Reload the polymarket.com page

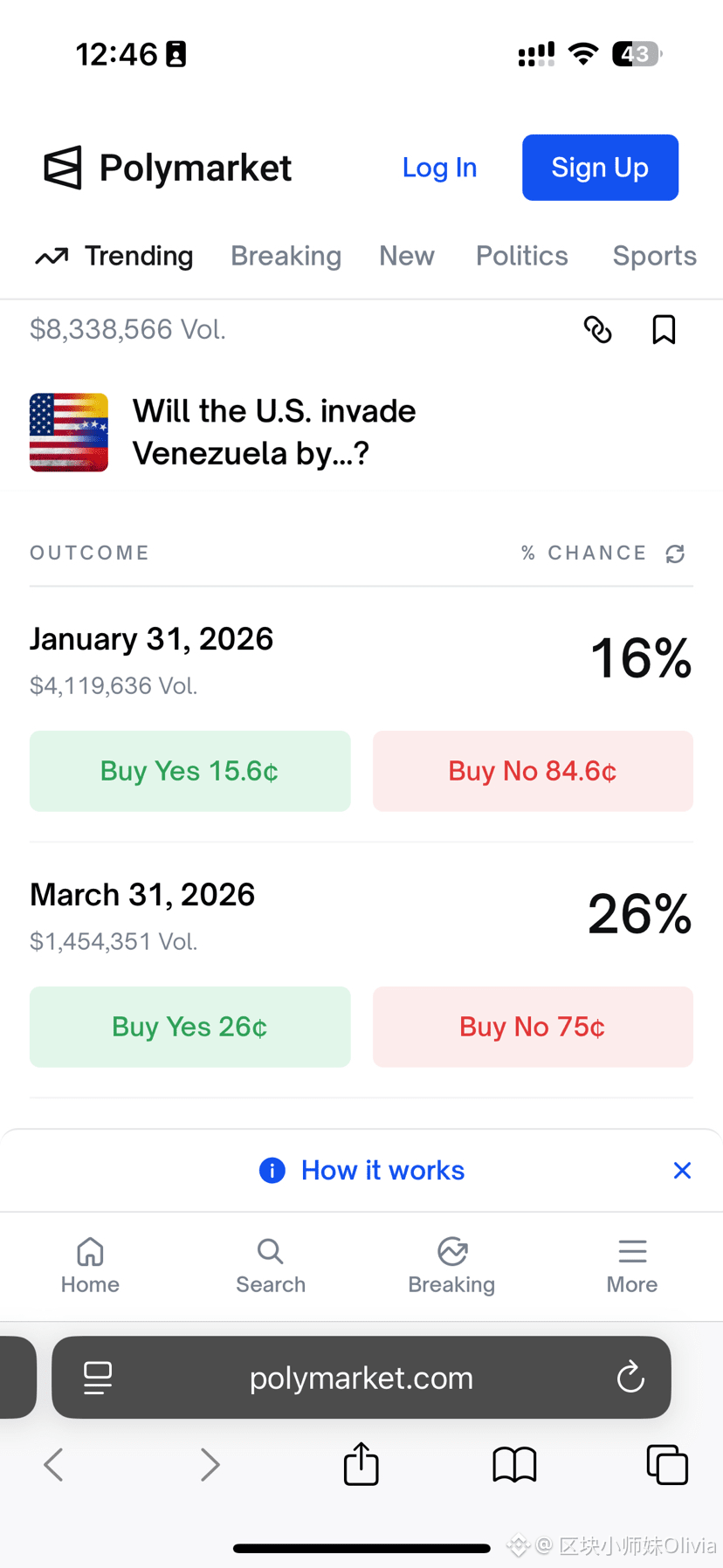click(630, 1378)
